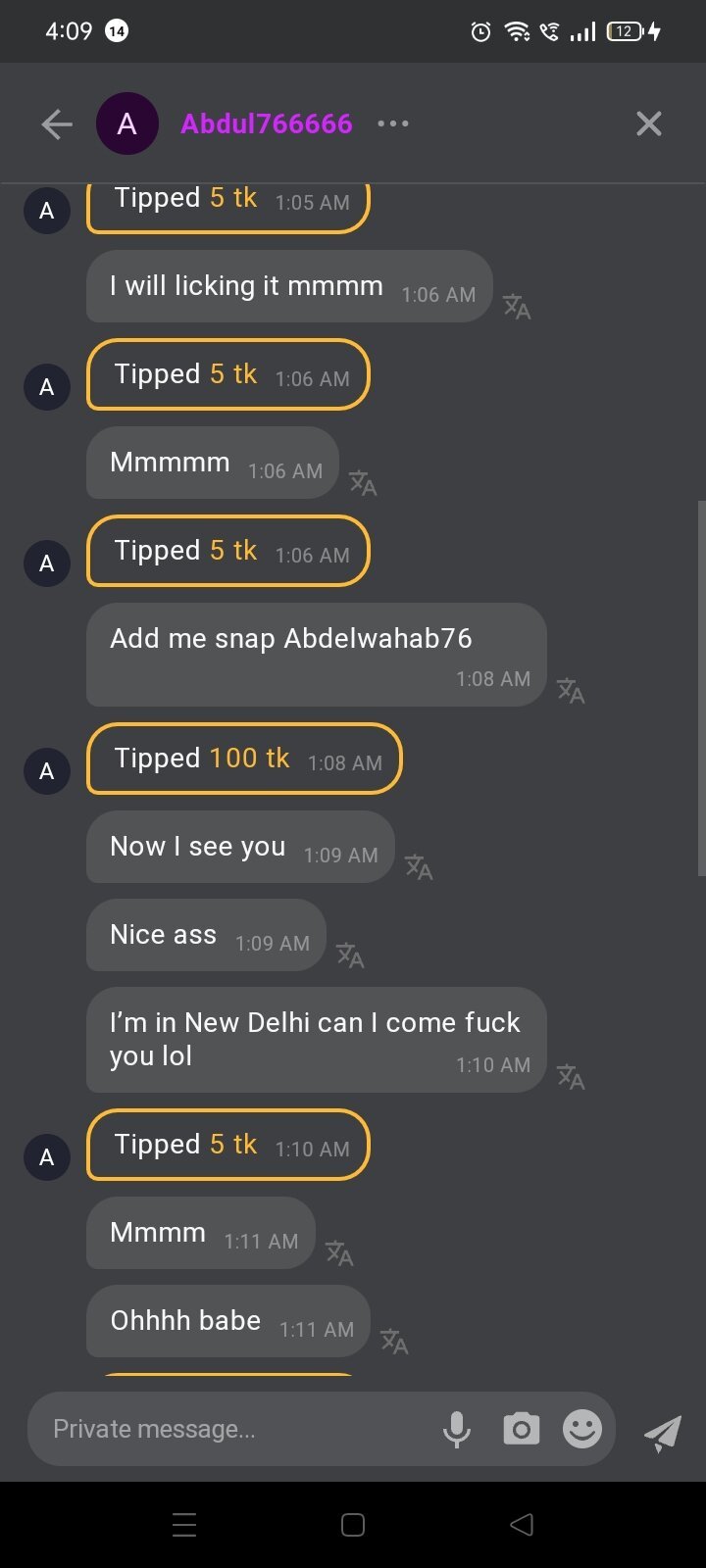Open recent apps from the navigation bar
706x1568 pixels.
coord(184,1525)
